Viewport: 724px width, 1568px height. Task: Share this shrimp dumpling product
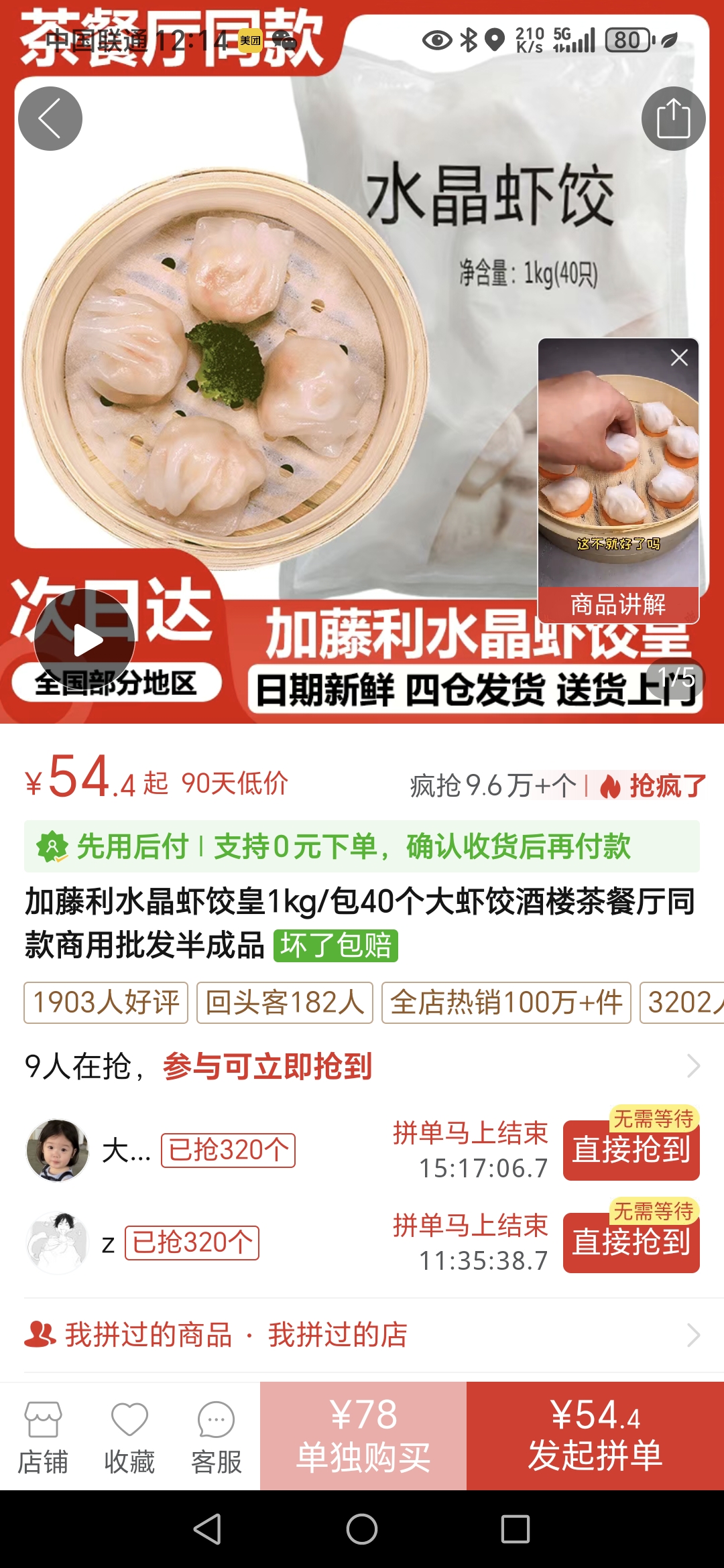click(673, 119)
